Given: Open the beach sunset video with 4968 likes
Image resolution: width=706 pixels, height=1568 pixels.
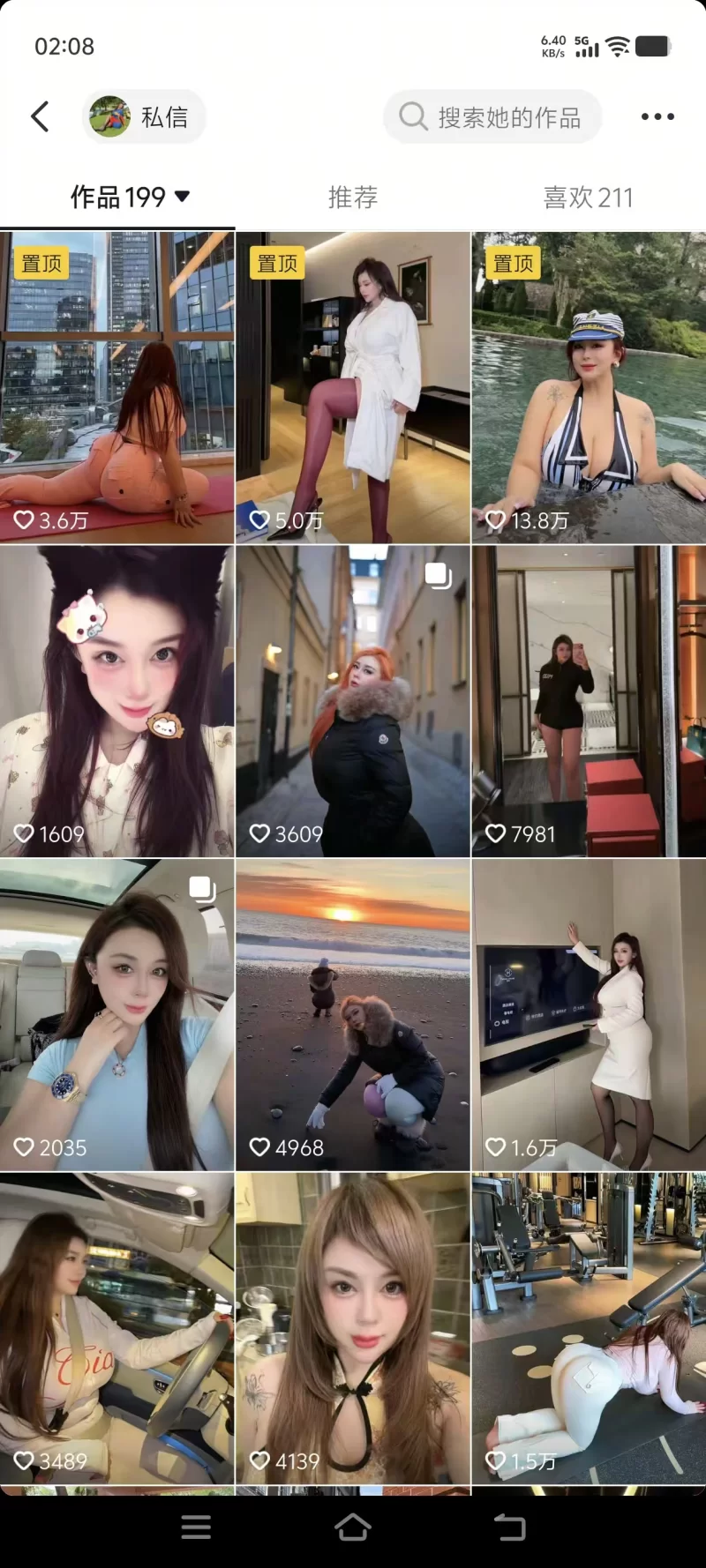Looking at the screenshot, I should tap(353, 1014).
